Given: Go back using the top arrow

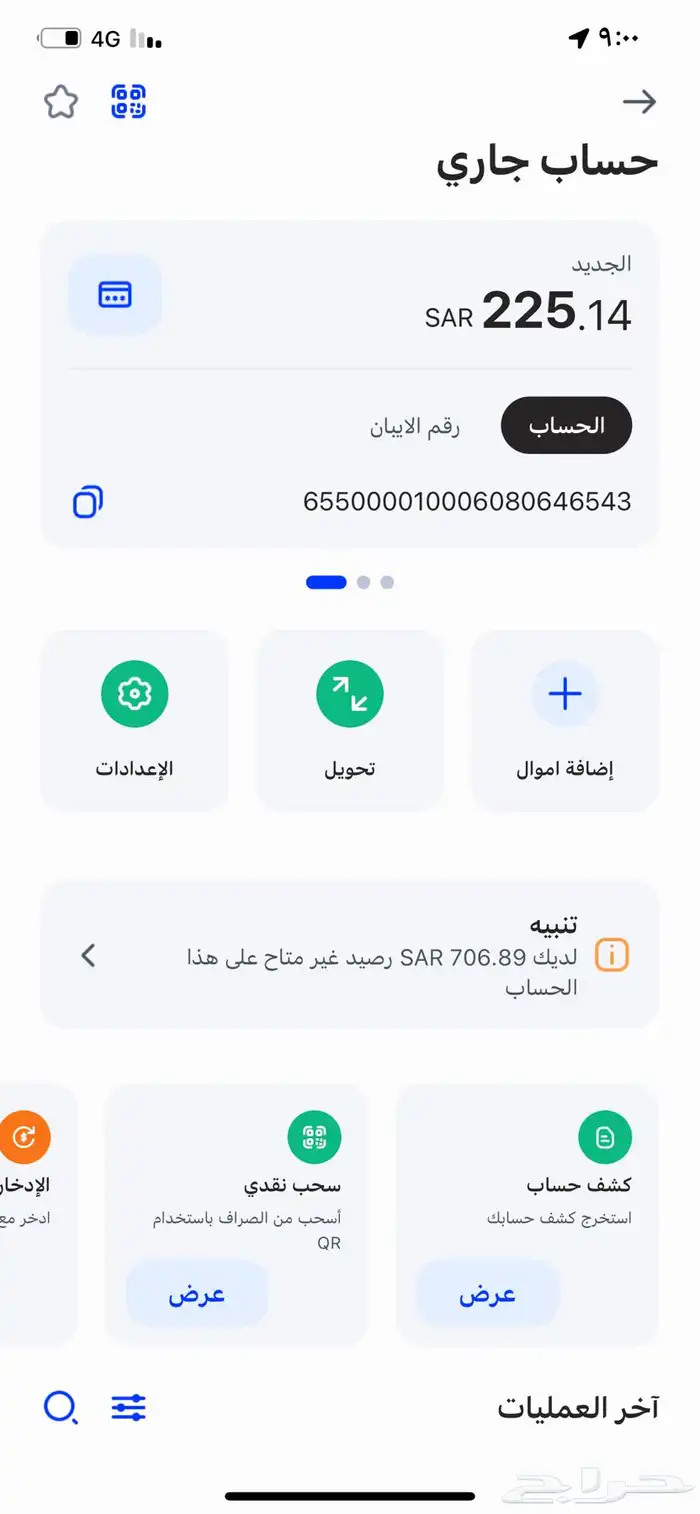Looking at the screenshot, I should 639,101.
